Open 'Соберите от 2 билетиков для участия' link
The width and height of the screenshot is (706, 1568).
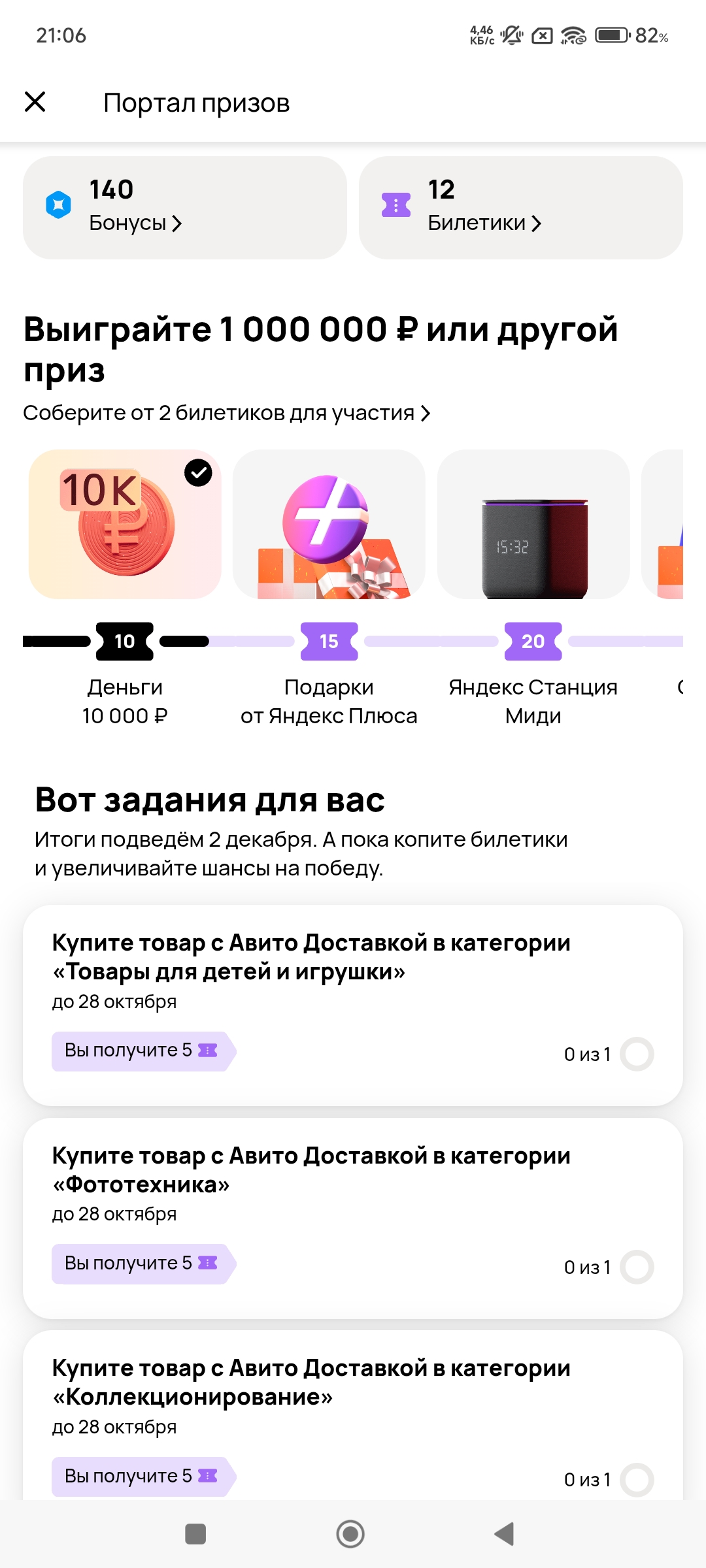coord(226,413)
